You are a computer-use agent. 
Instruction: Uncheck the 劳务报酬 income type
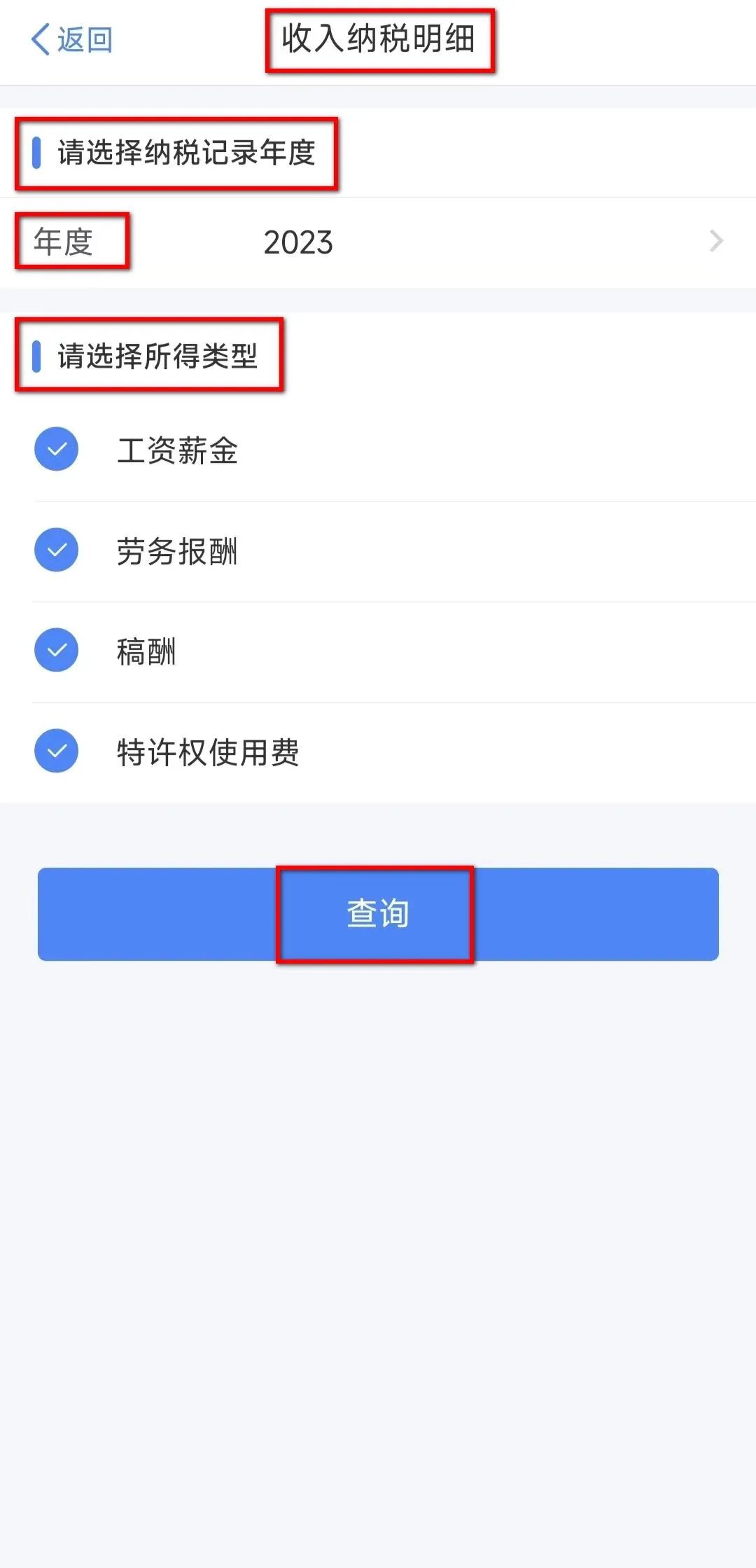coord(56,550)
